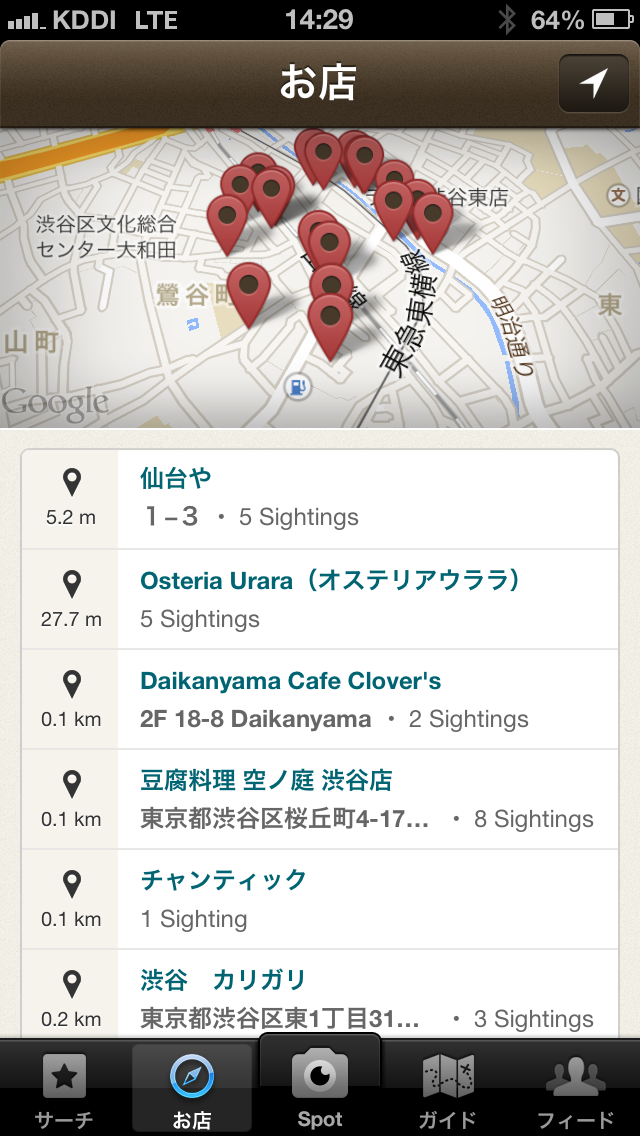Open 渋谷 カリガリ row

(320, 995)
